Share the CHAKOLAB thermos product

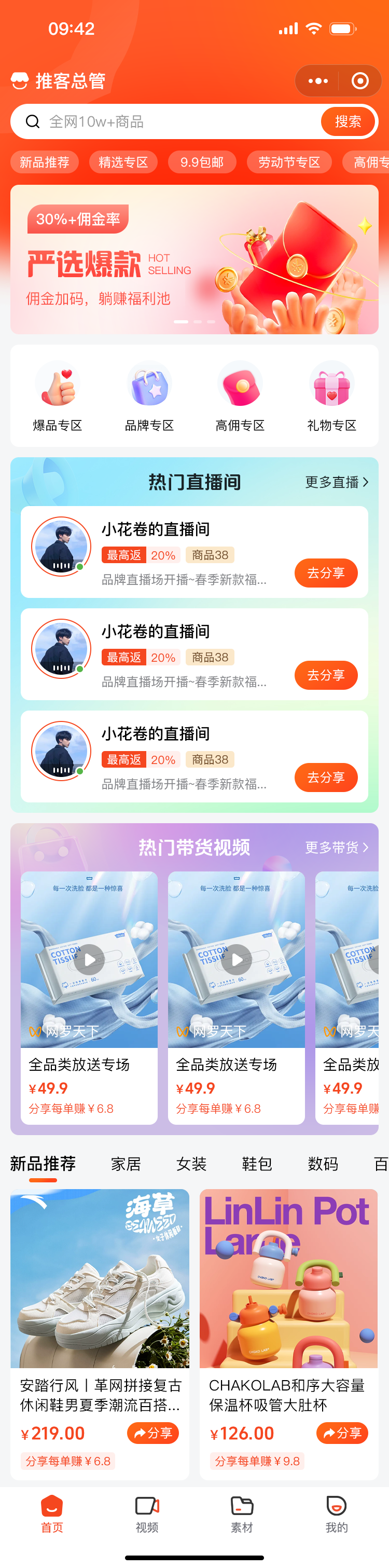click(x=342, y=1433)
